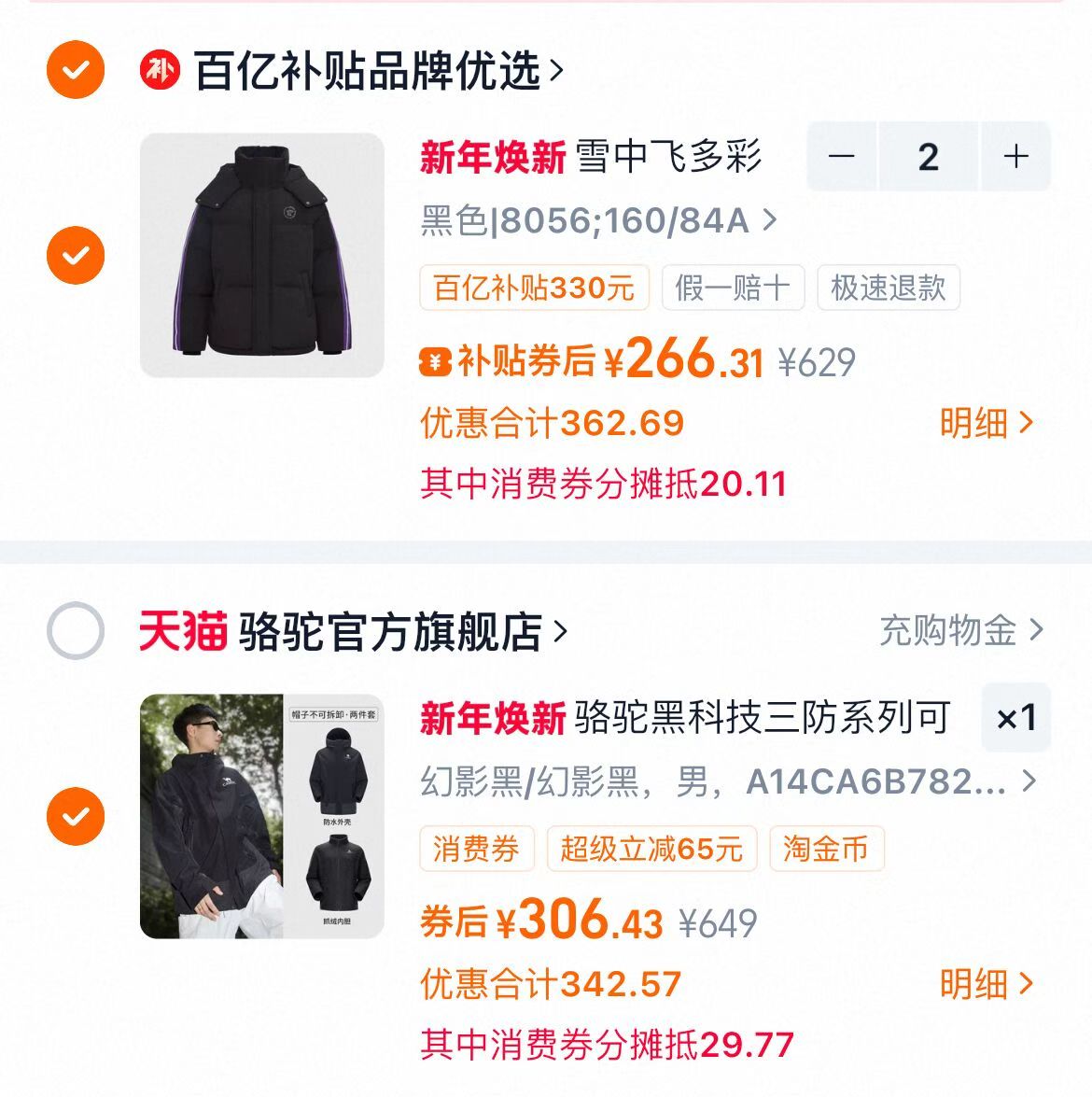Image resolution: width=1092 pixels, height=1097 pixels.
Task: Change the 幻影黑/幻影黑 variant selection
Action: tap(728, 781)
